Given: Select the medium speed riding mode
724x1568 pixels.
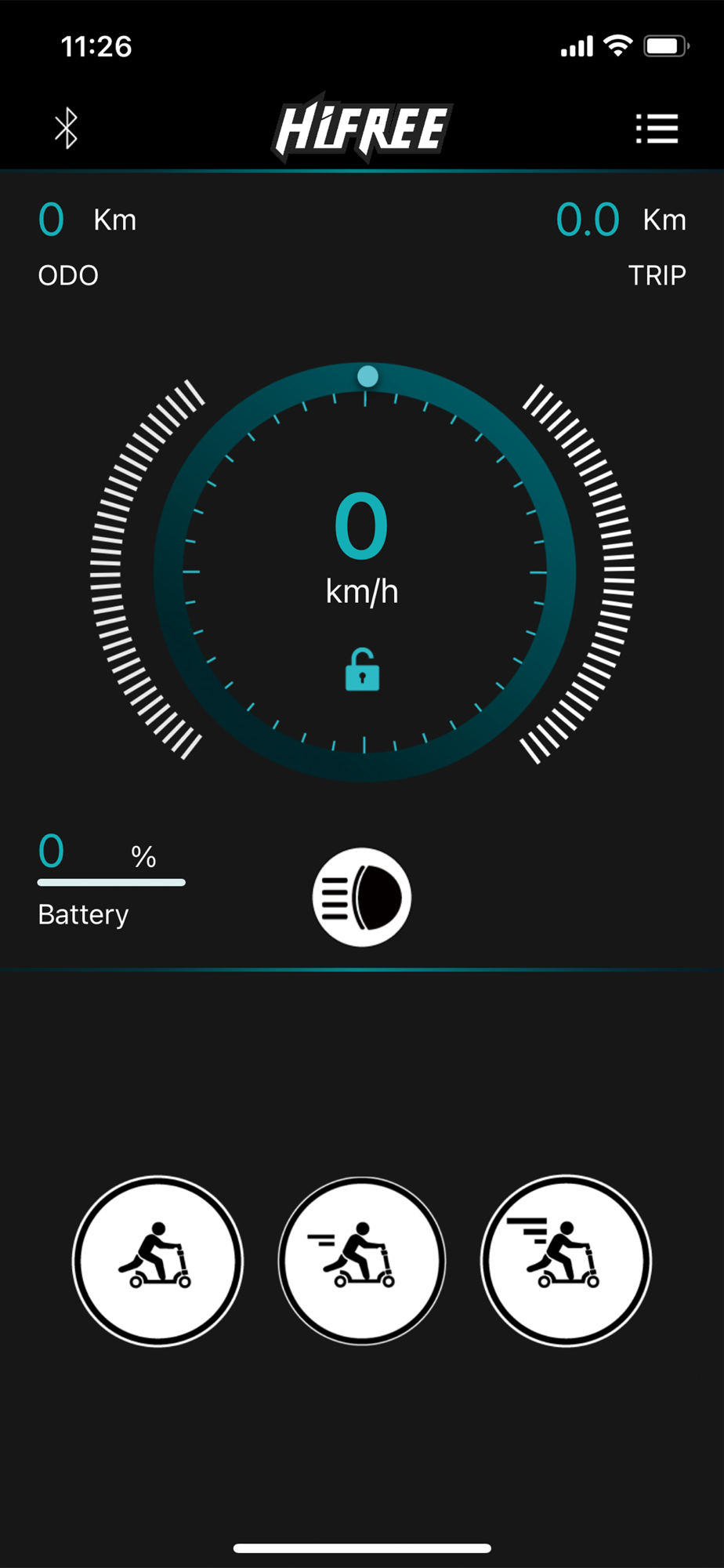Looking at the screenshot, I should click(362, 1261).
